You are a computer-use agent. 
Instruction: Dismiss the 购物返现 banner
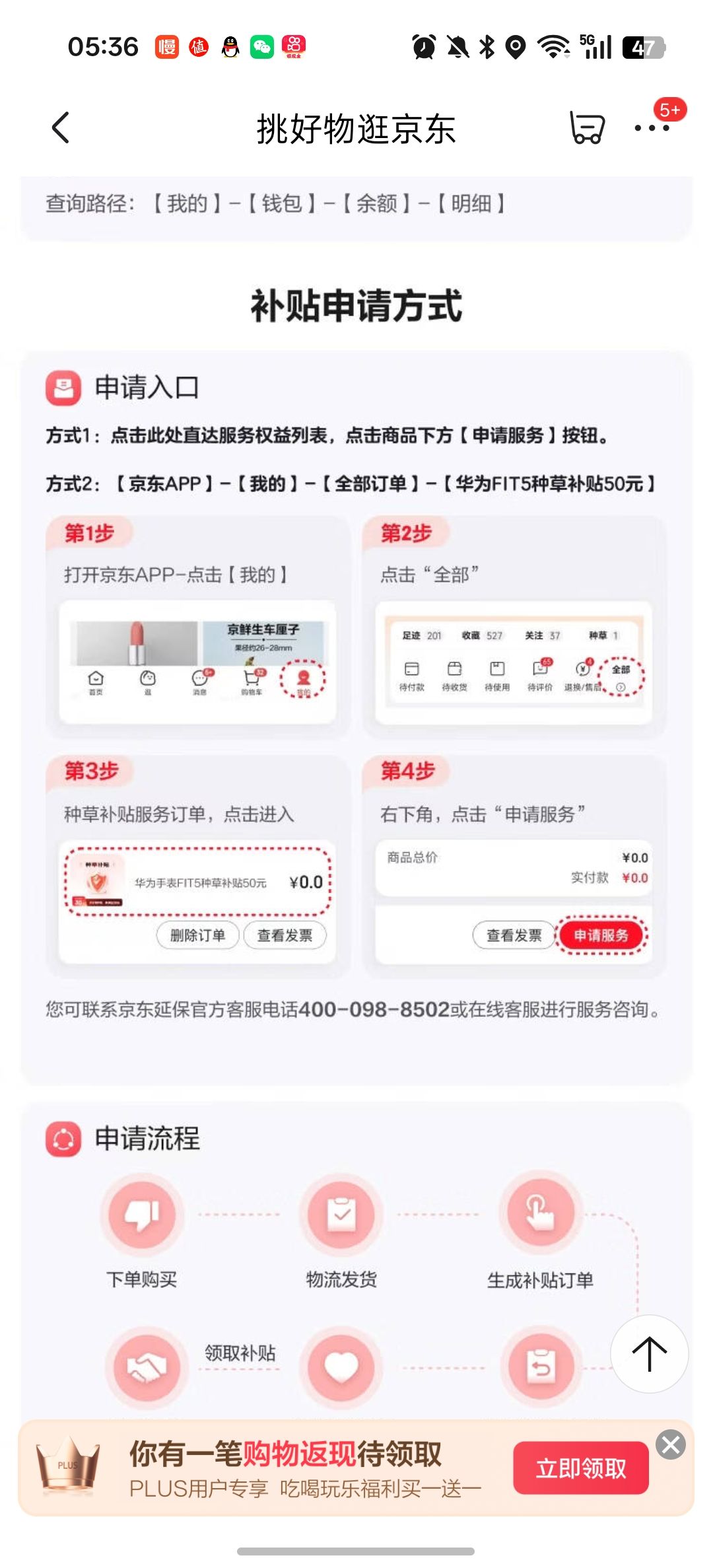click(x=671, y=1445)
